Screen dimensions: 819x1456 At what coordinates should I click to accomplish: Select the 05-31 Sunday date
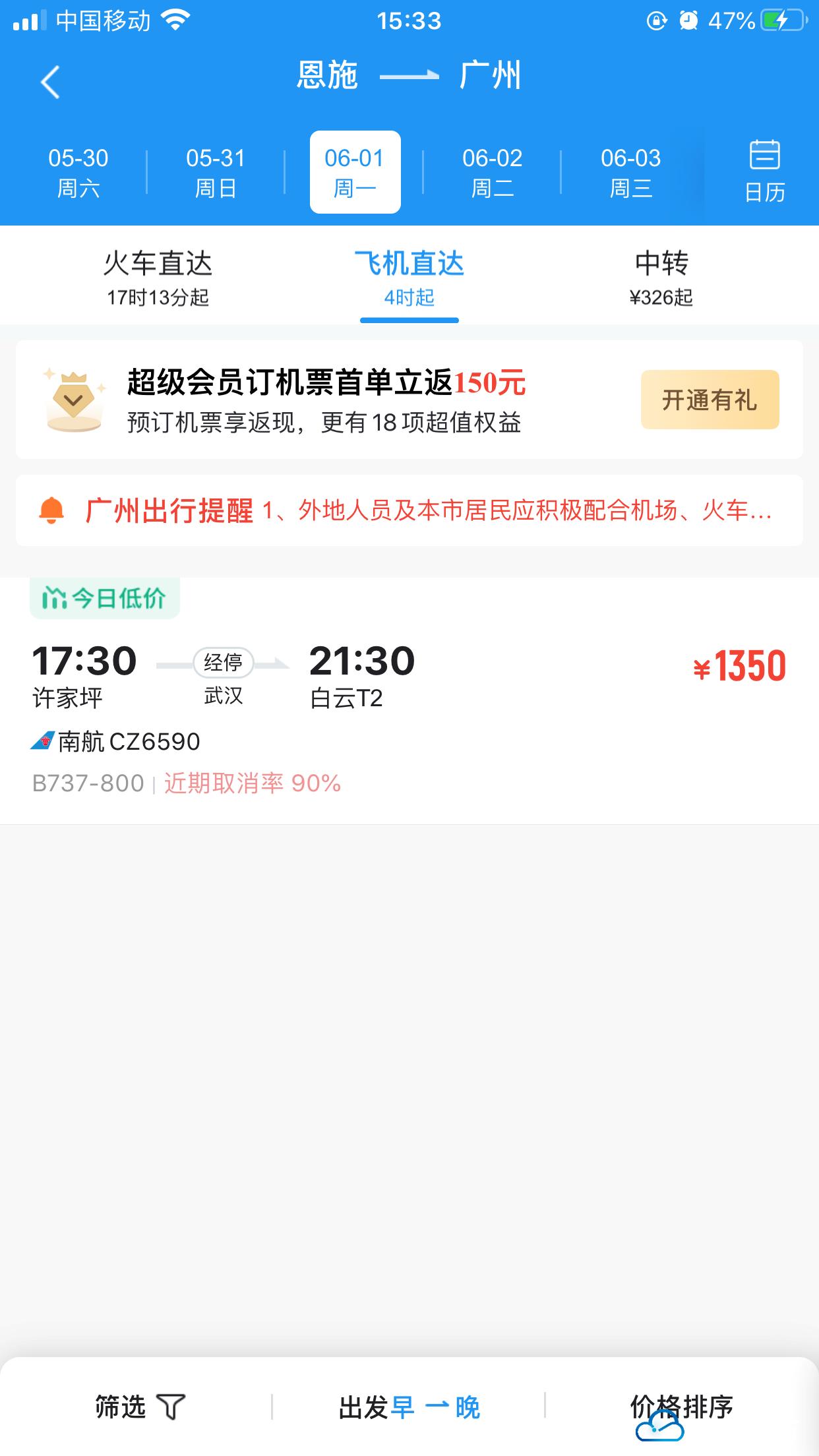[216, 172]
